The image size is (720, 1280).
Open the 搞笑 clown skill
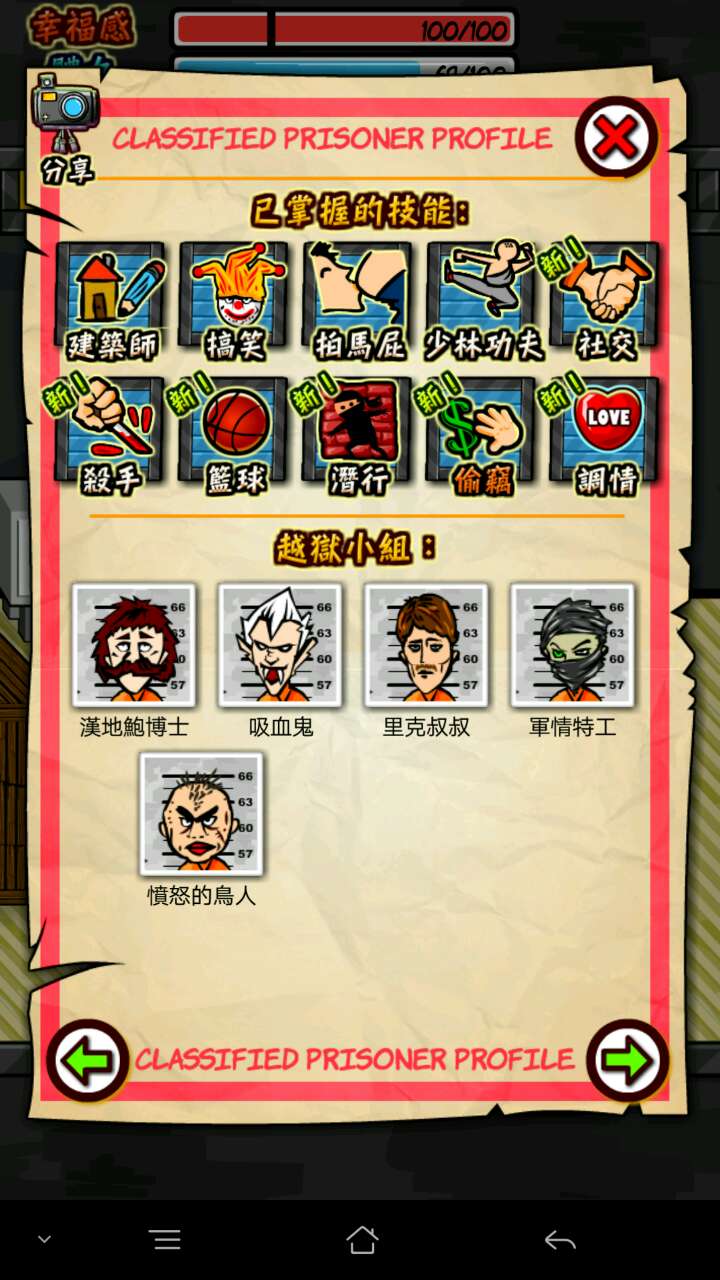(235, 299)
